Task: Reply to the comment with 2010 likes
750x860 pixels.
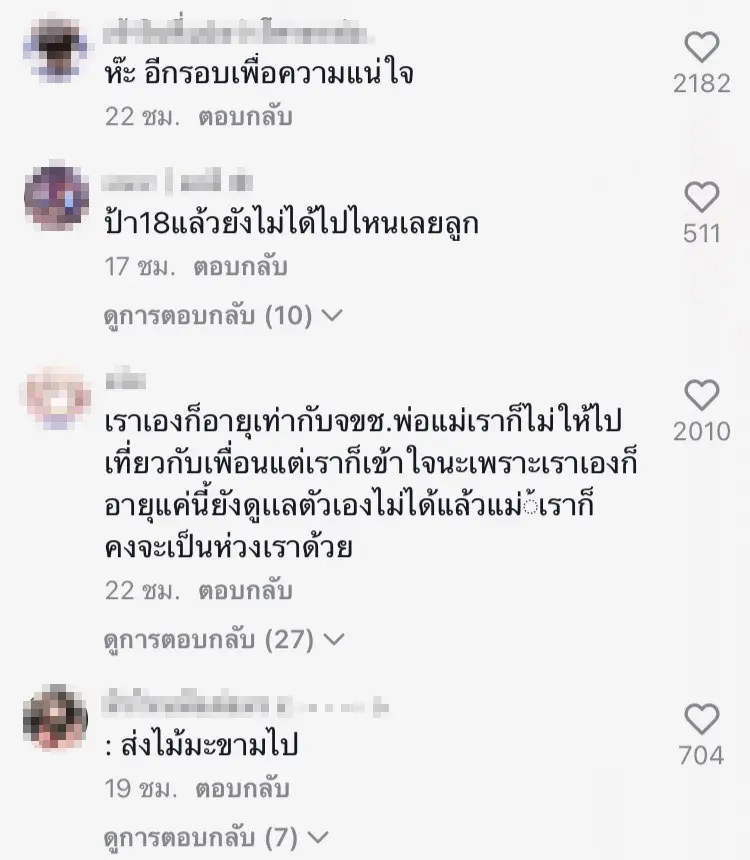Action: point(241,590)
